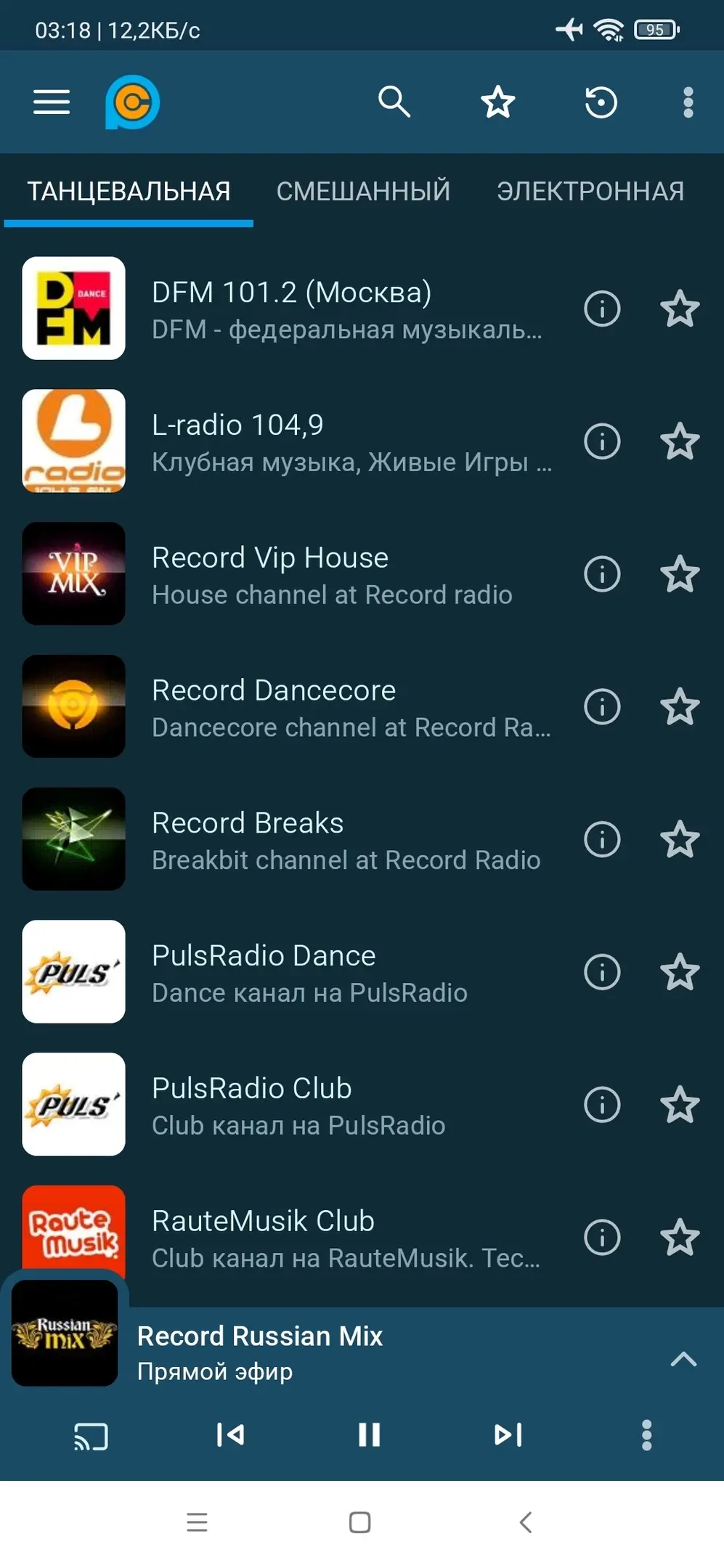Play Record Dancecore station
Image resolution: width=724 pixels, height=1568 pixels.
[x=290, y=707]
